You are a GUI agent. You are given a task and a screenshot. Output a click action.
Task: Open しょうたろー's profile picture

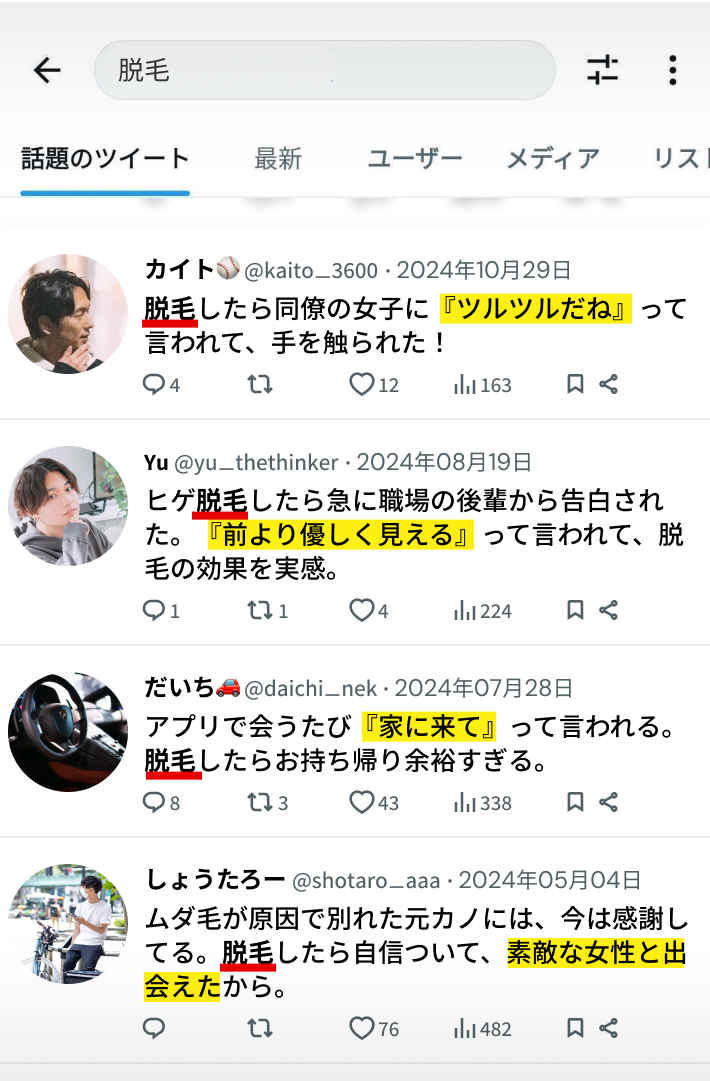click(x=68, y=924)
